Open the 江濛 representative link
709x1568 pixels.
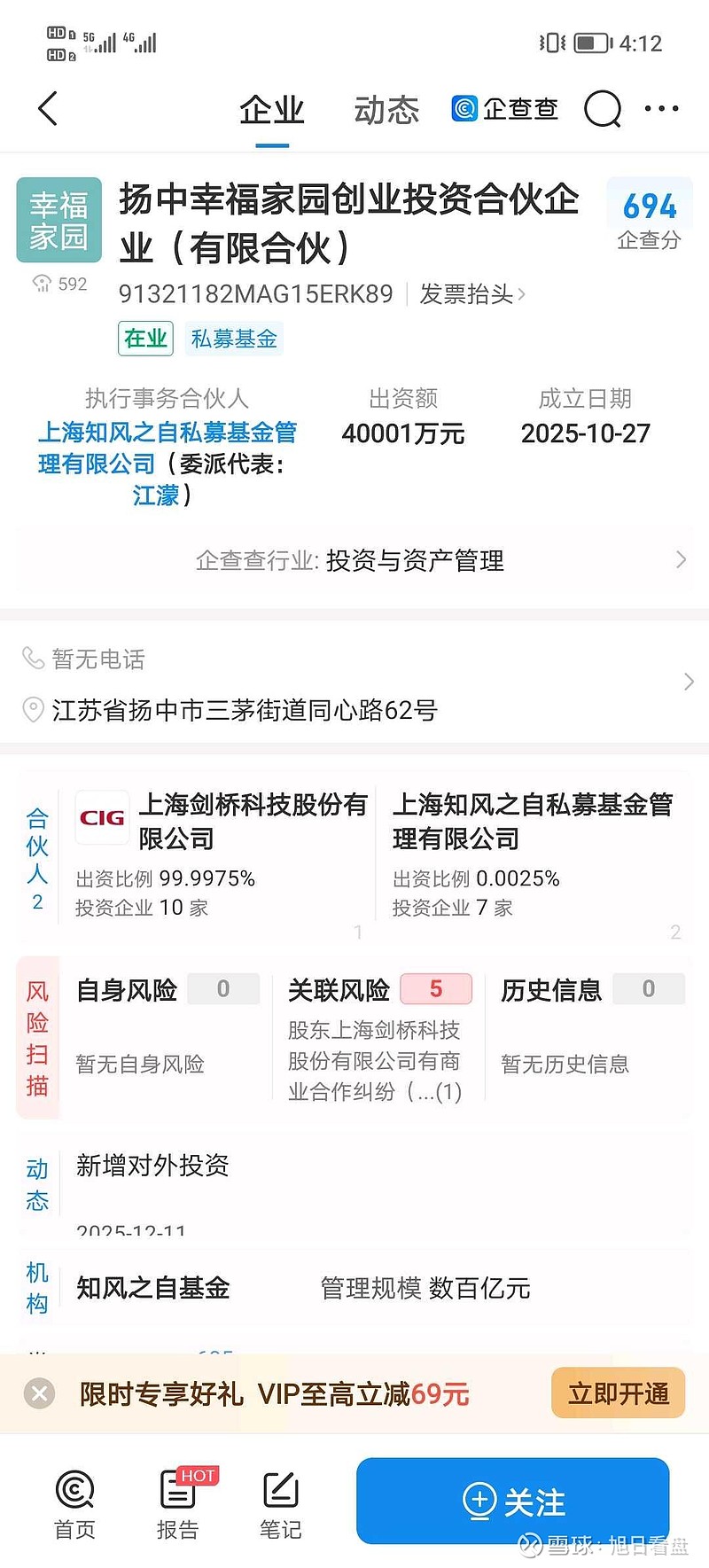[x=156, y=494]
